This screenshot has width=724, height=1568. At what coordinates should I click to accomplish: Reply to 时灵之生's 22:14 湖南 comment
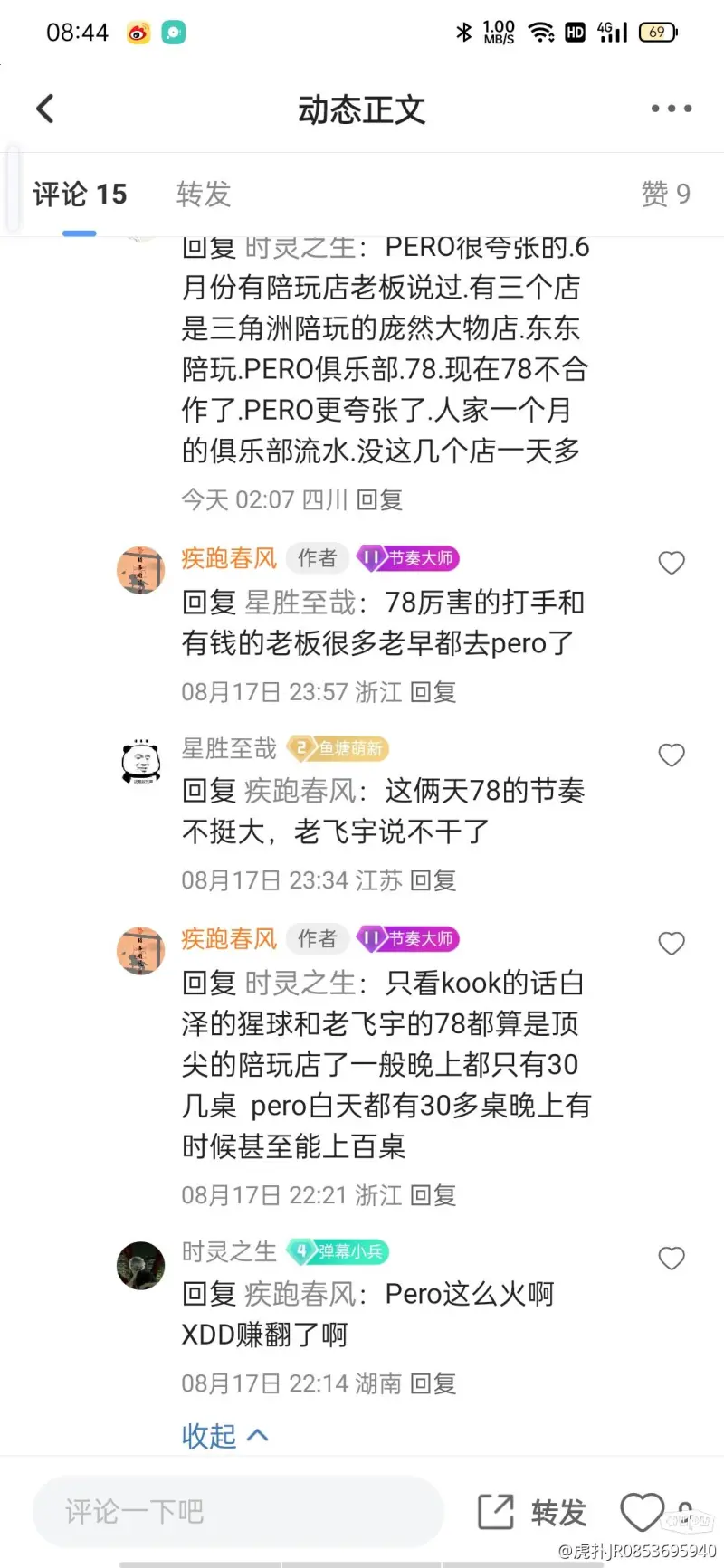coord(433,1383)
